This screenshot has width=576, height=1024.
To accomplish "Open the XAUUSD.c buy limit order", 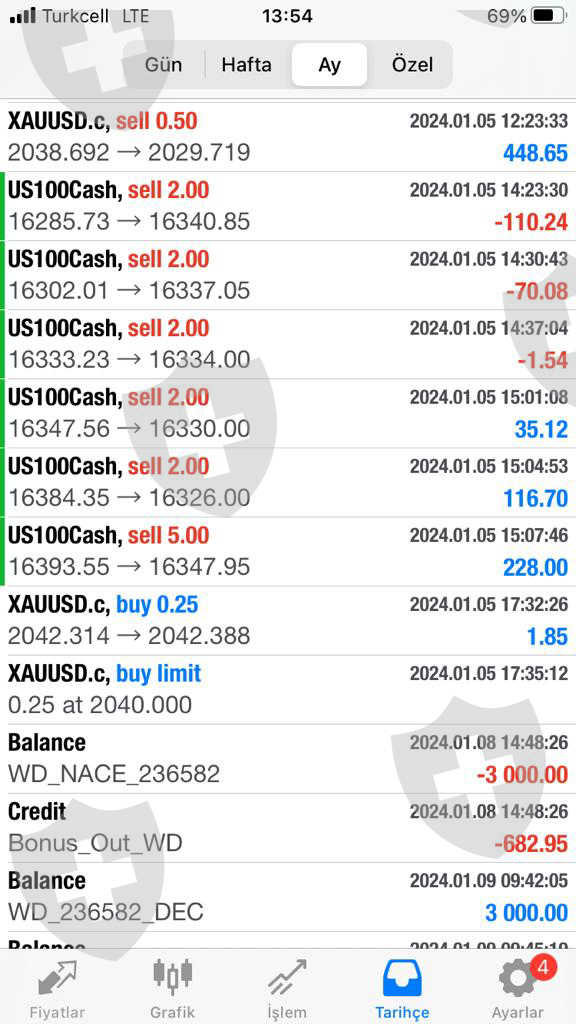I will pos(288,690).
